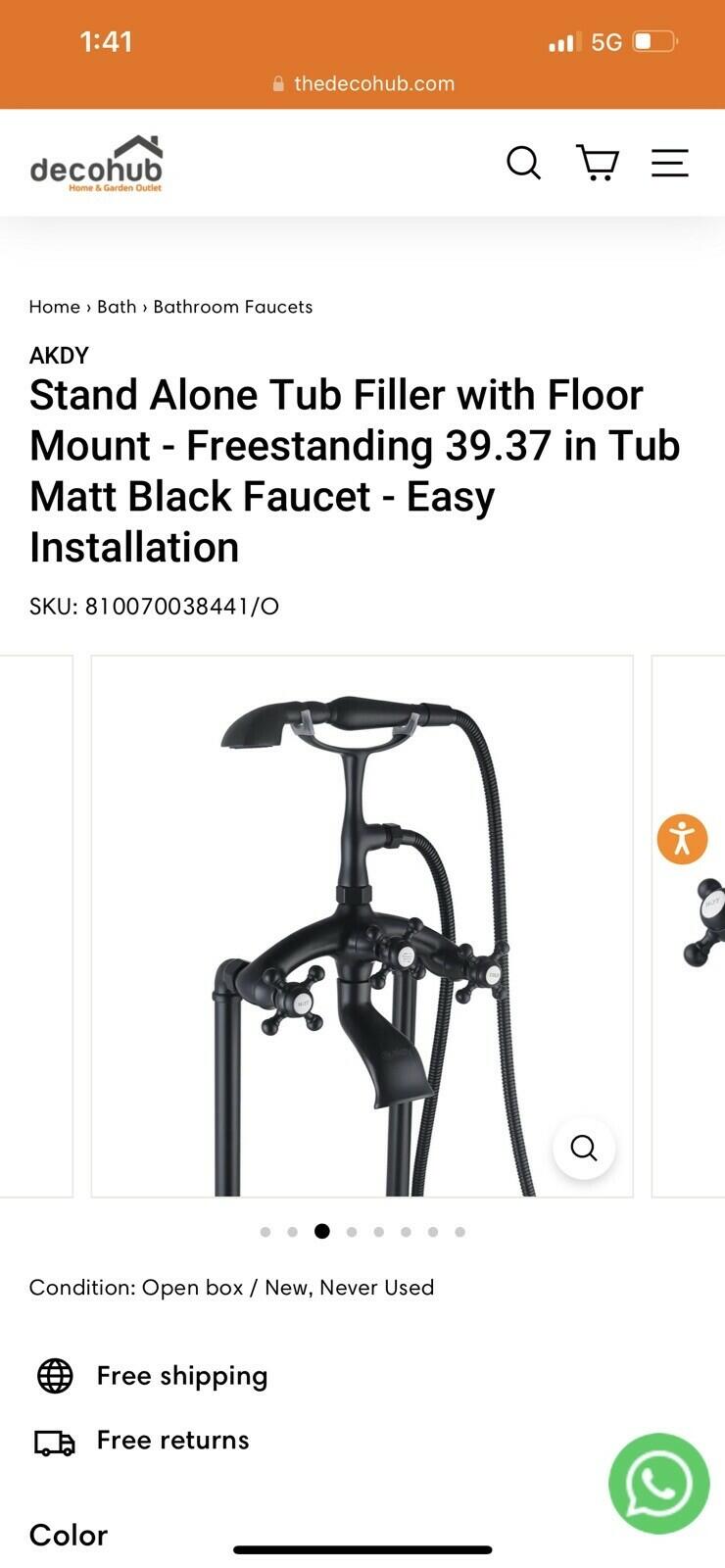Open the thedecohub.com address bar
Viewport: 725px width, 1568px height.
tap(362, 83)
